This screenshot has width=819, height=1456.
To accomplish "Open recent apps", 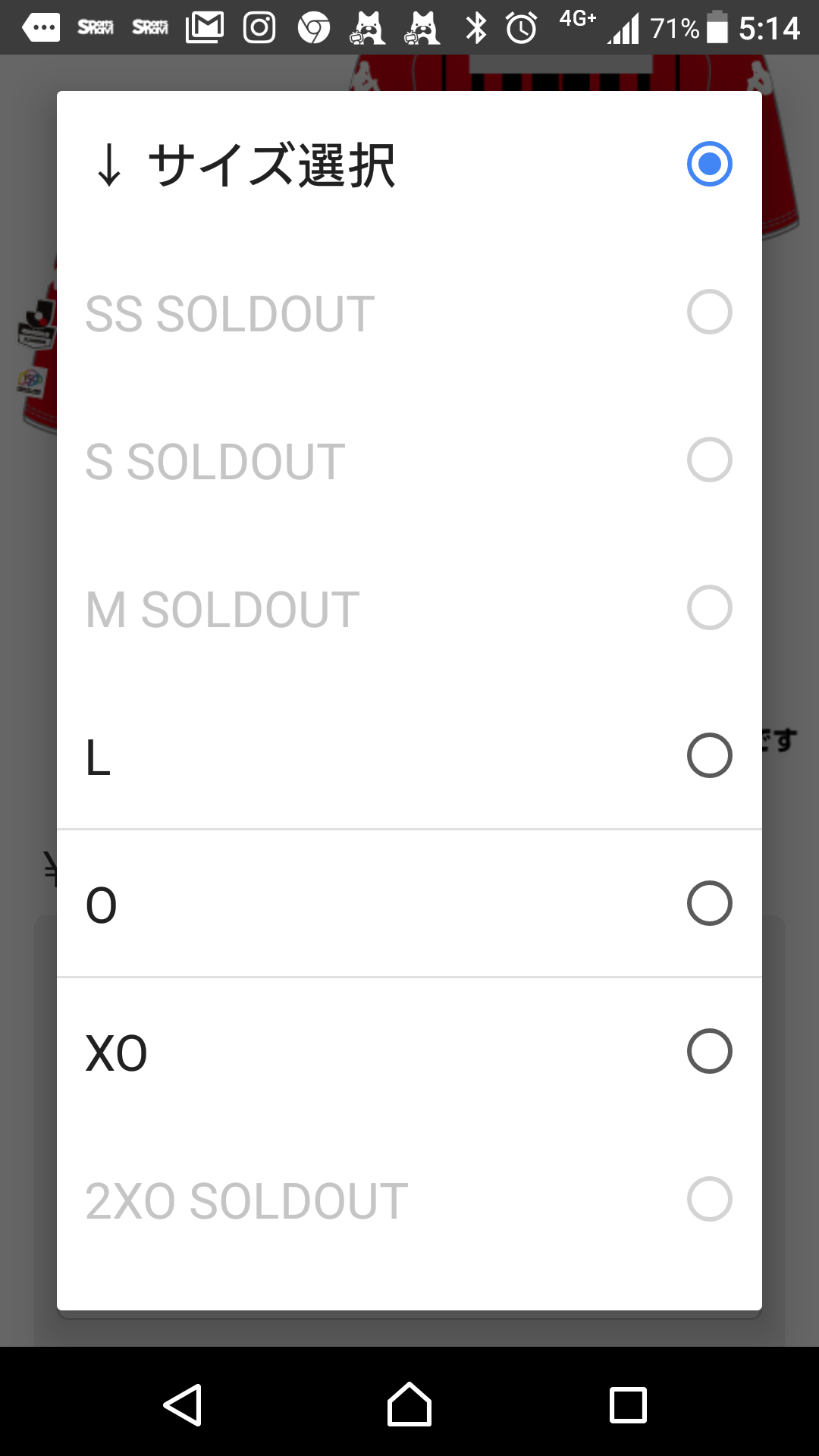I will (628, 1405).
